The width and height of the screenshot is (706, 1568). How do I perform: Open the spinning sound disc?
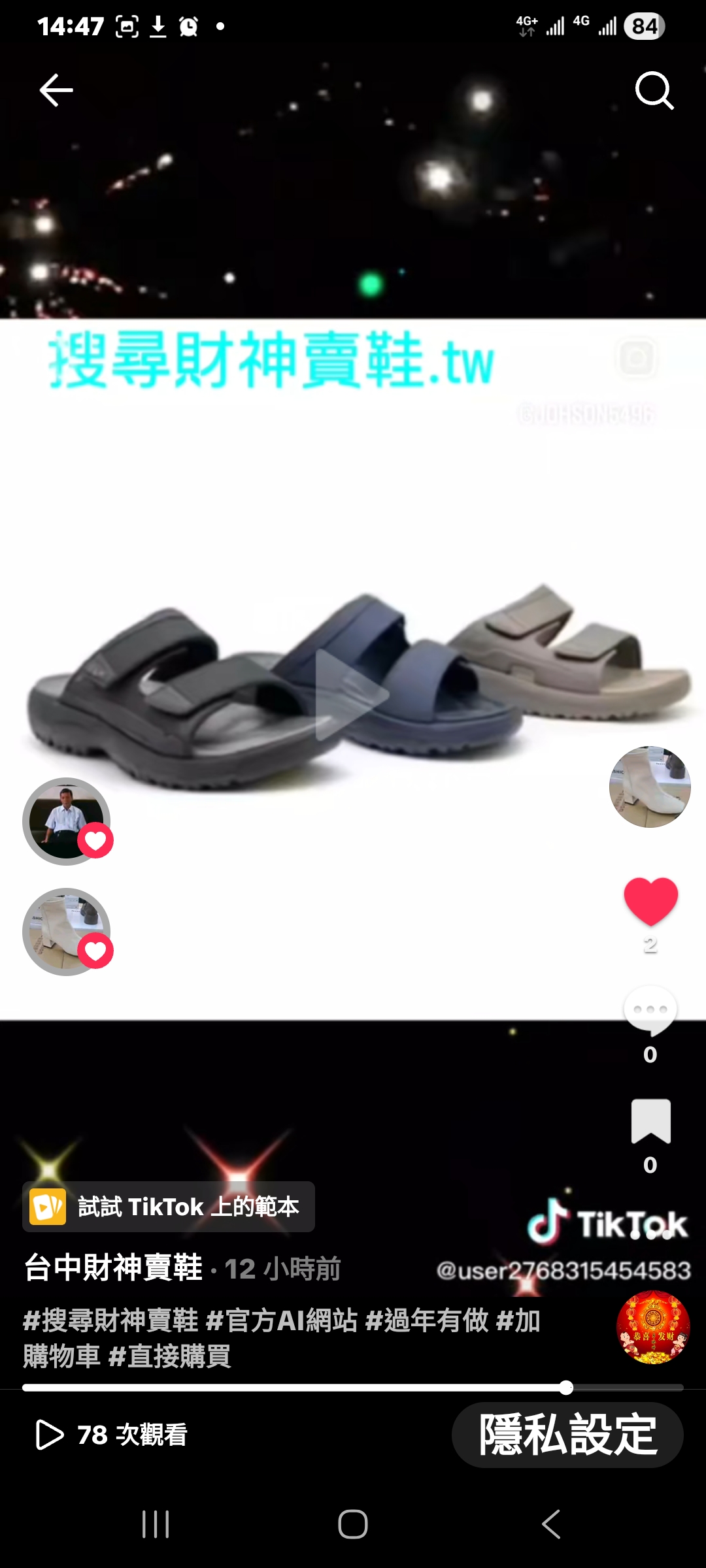652,1327
